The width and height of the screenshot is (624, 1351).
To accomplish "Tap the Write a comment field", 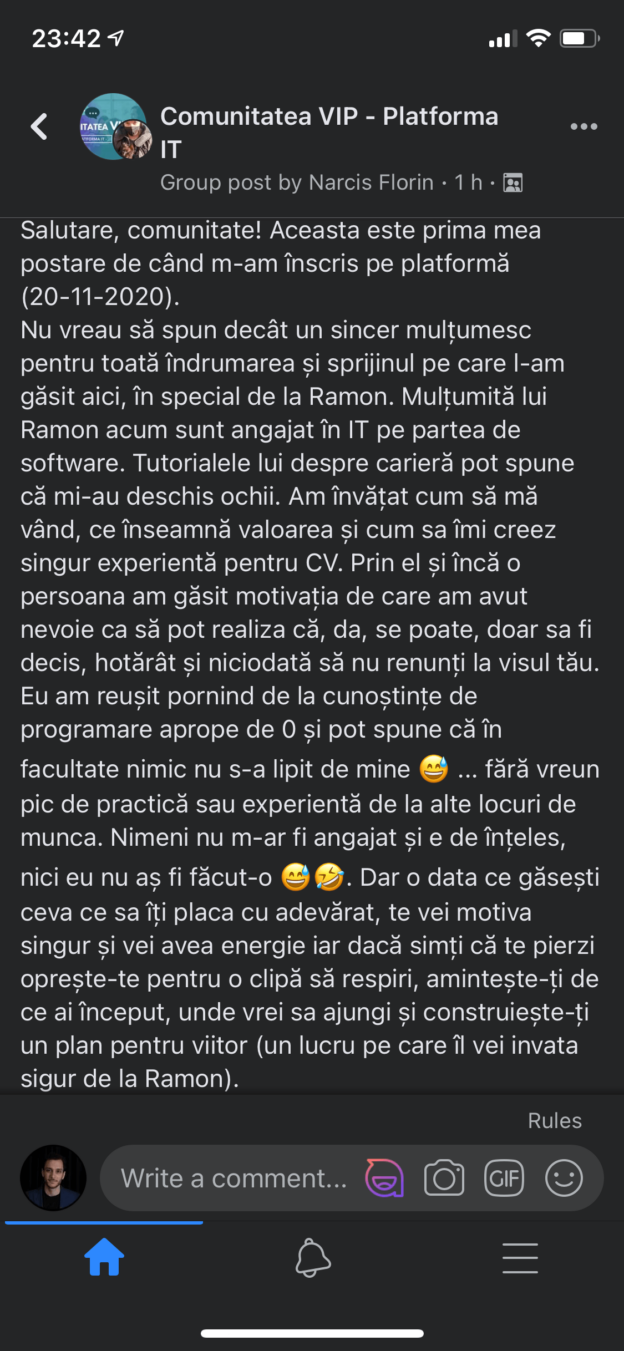I will coord(234,1178).
